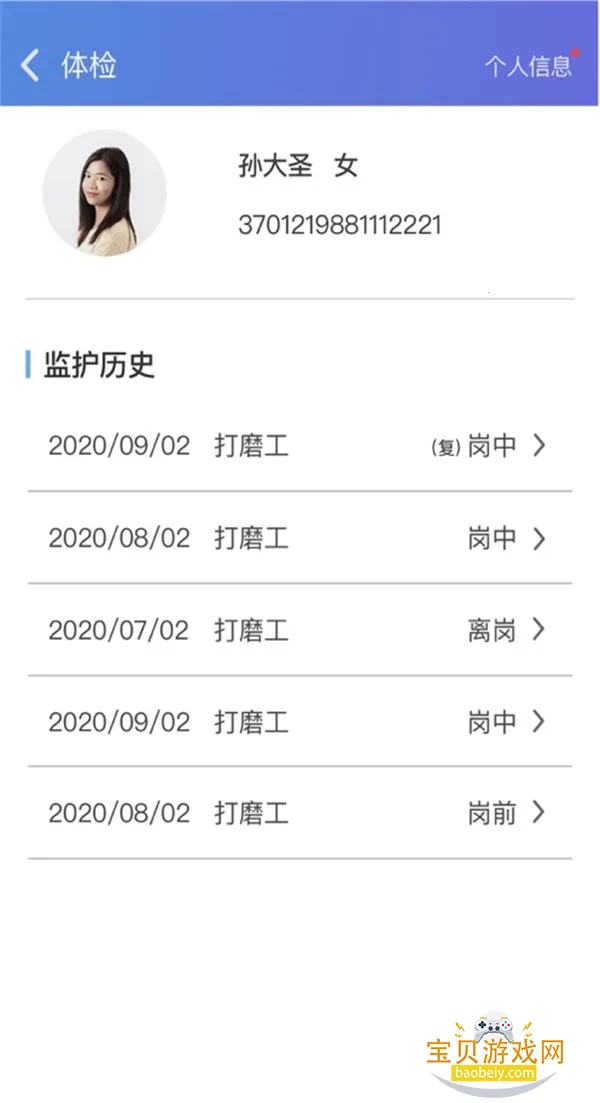Open the 2020/09/02 岗中 record without (复)
The height and width of the screenshot is (1103, 600).
[x=299, y=722]
